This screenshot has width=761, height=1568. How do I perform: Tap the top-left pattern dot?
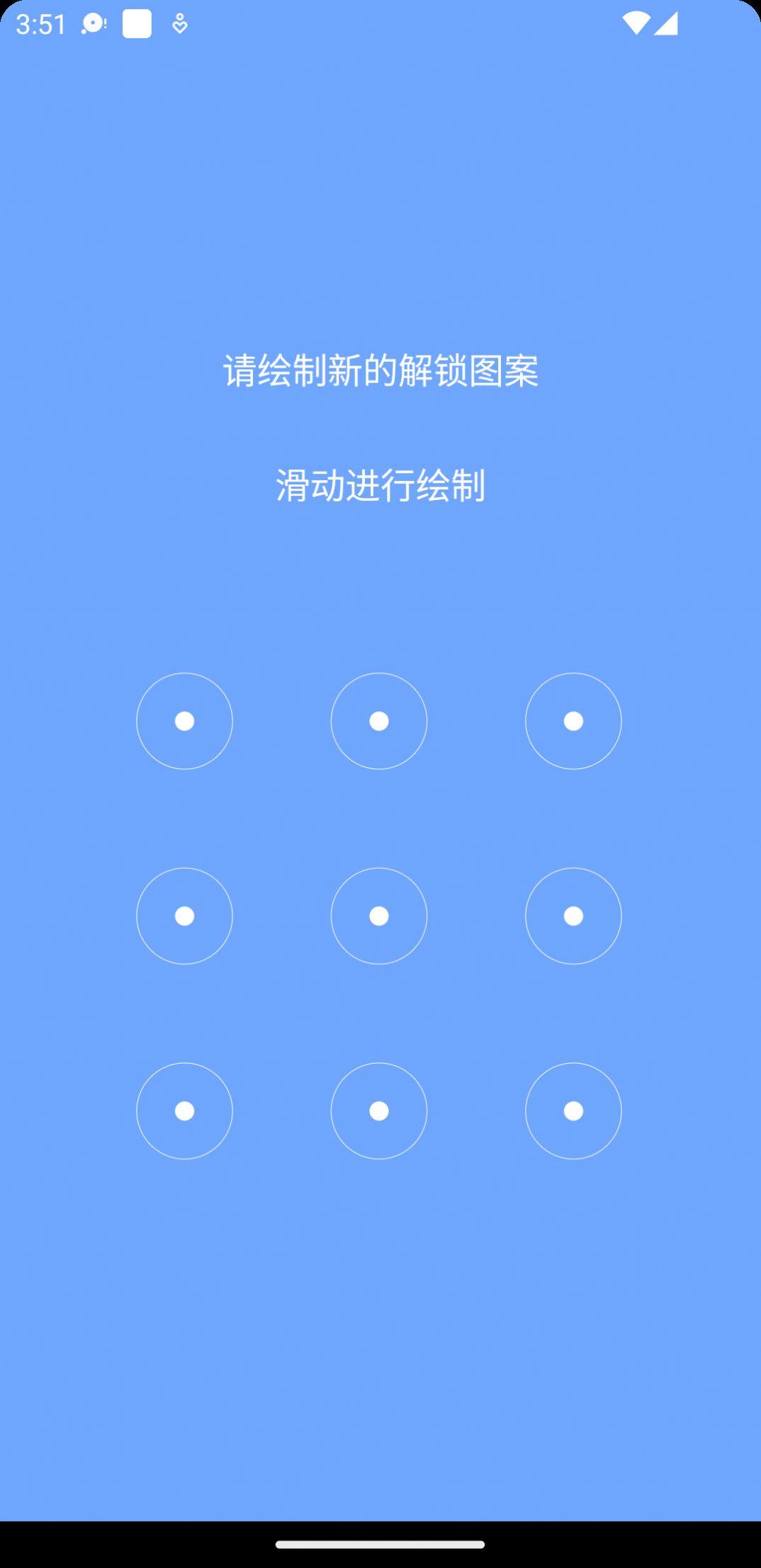point(184,722)
